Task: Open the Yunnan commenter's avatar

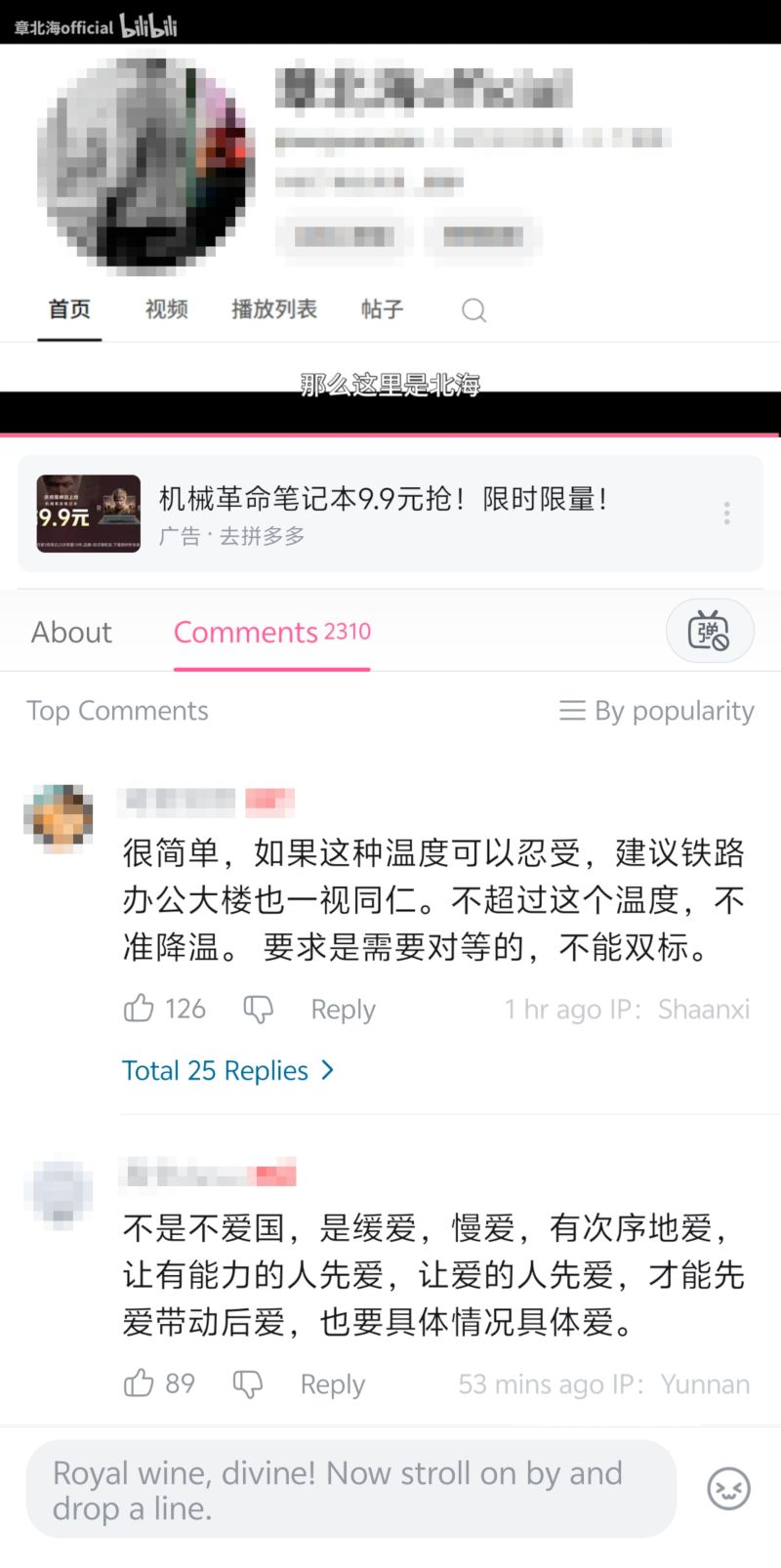Action: tap(59, 1192)
